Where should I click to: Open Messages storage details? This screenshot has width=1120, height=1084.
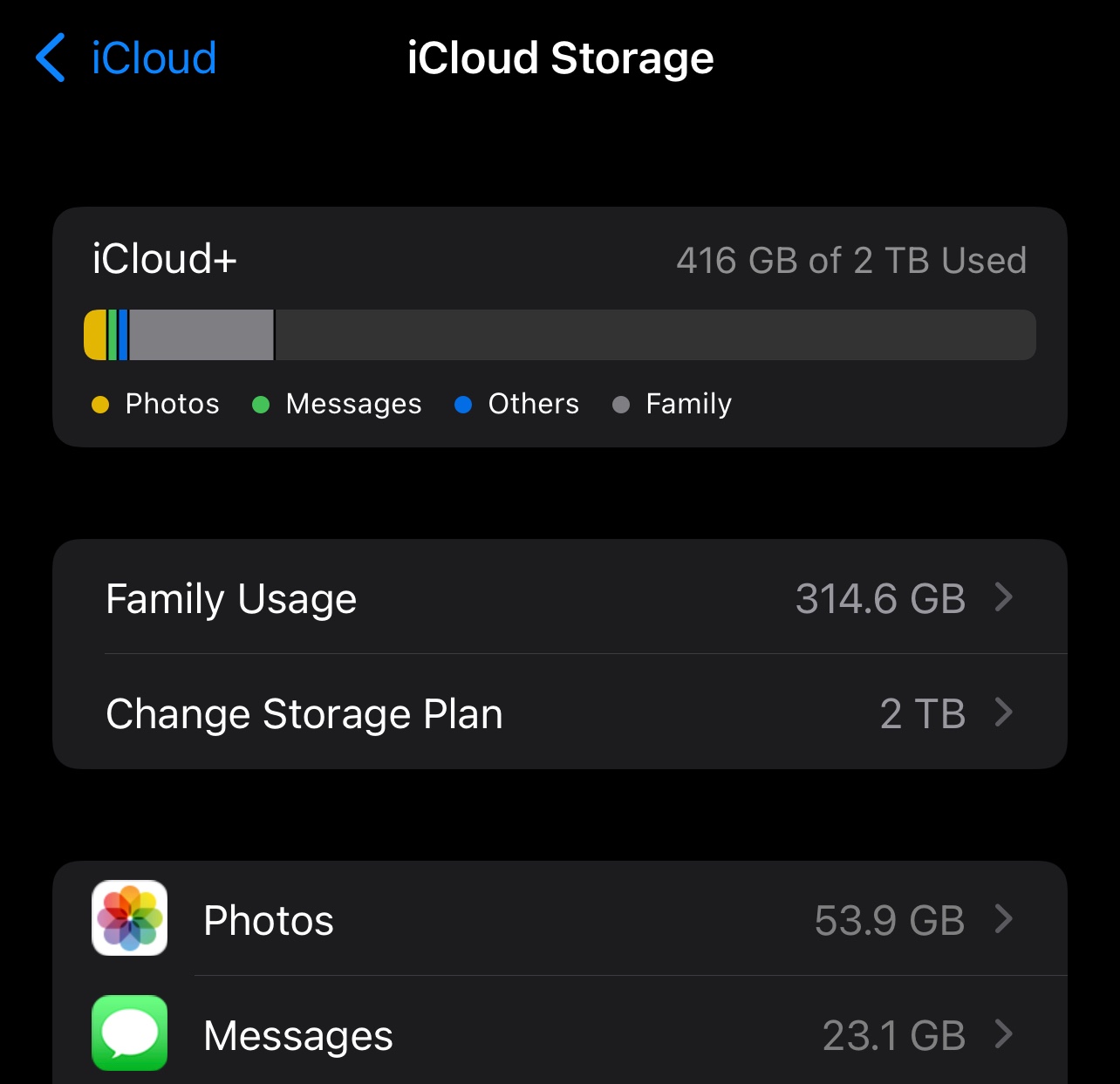tap(558, 1035)
